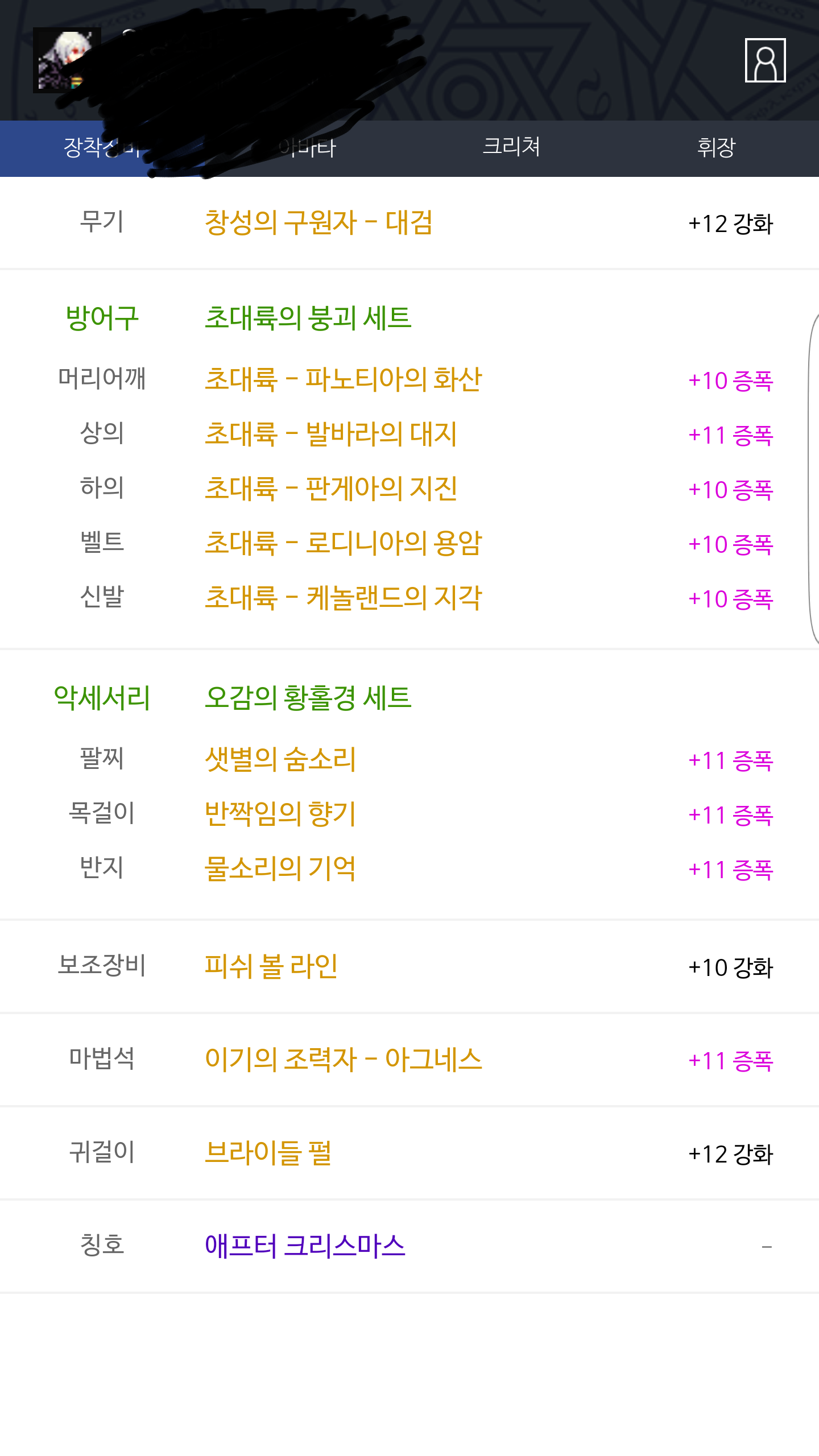Open 오감의 황홀경 세트 set info
This screenshot has height=1456, width=819.
tap(308, 697)
